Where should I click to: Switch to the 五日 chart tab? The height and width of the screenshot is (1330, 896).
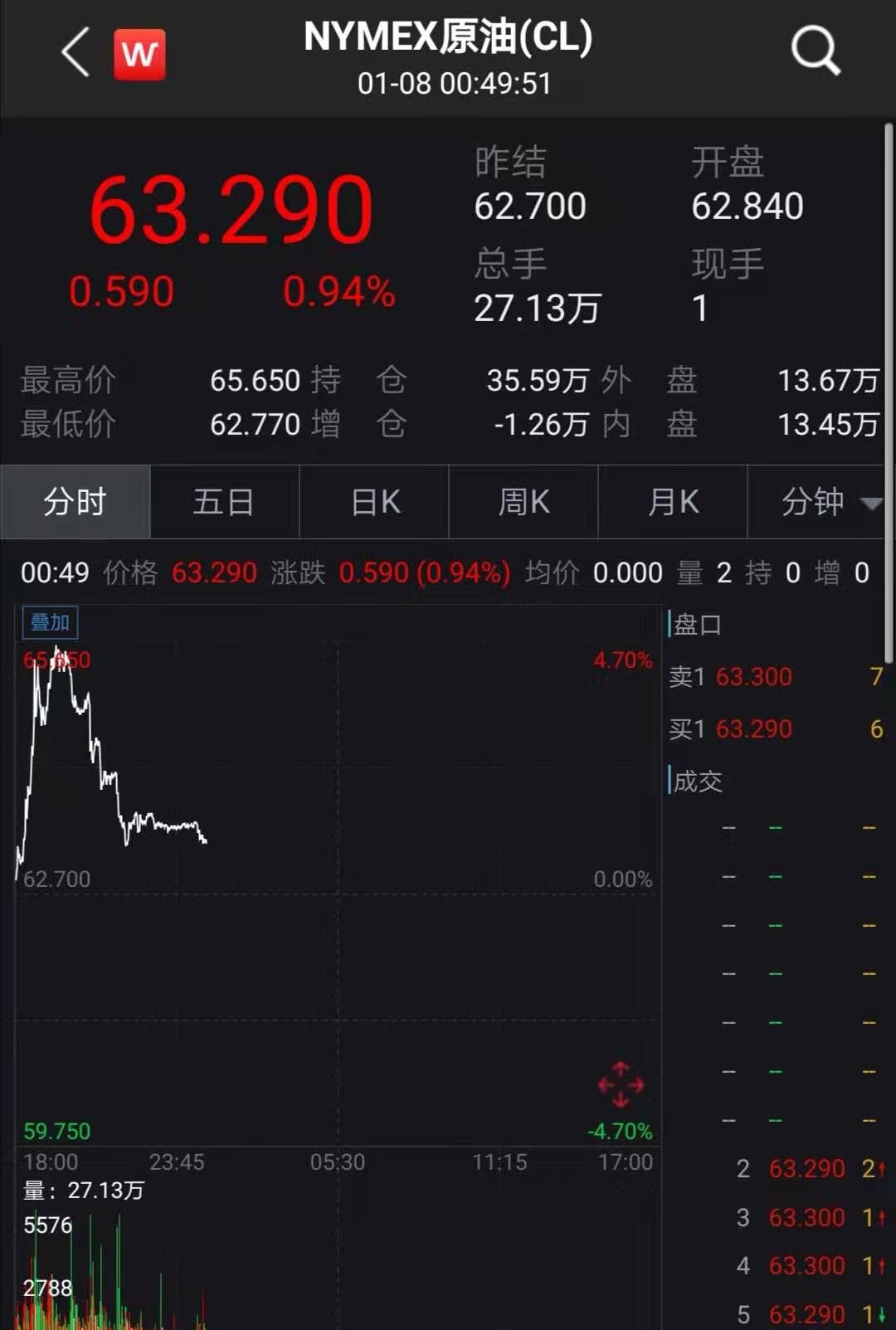pyautogui.click(x=224, y=502)
